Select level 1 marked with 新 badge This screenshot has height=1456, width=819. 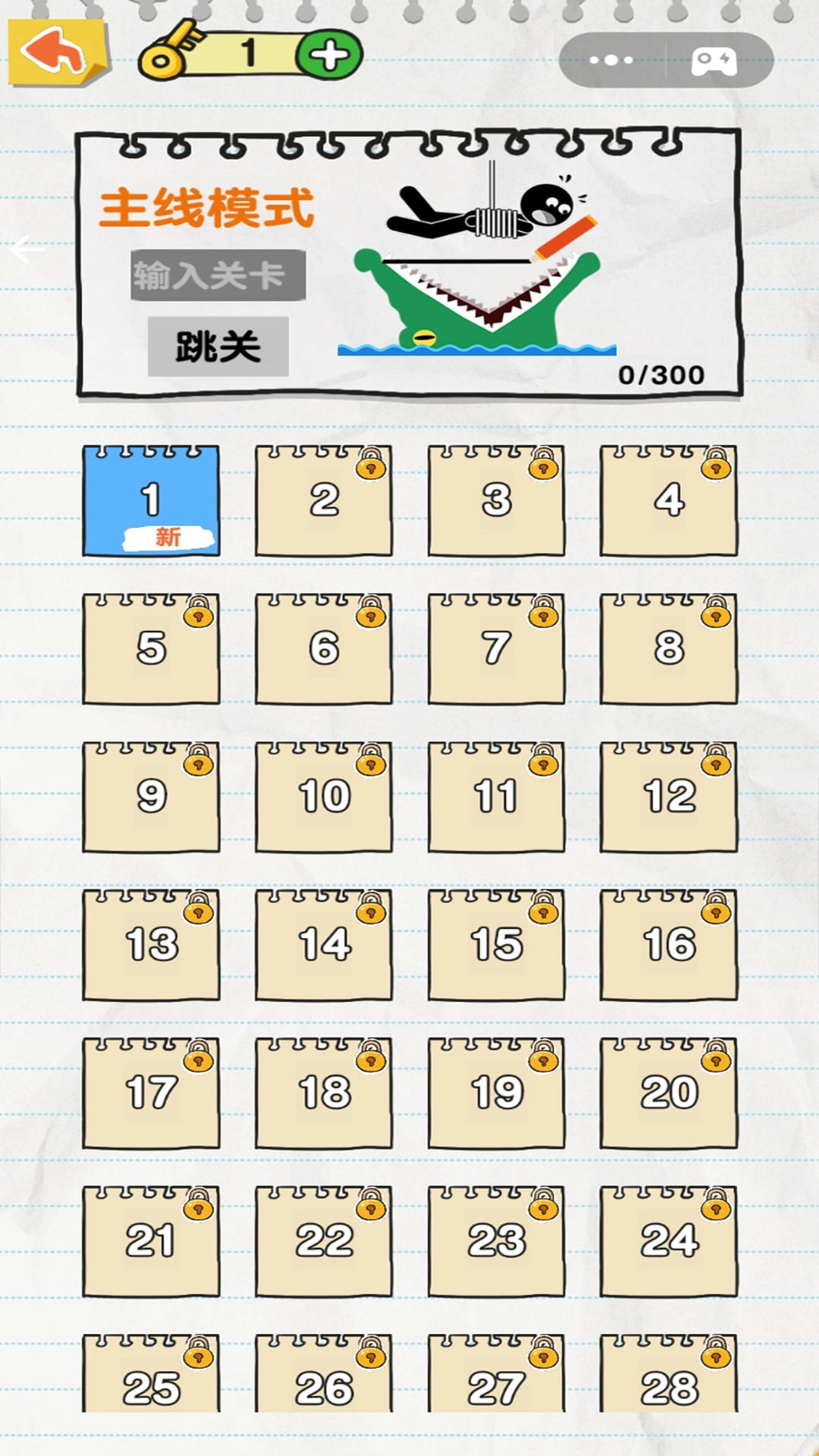click(149, 500)
